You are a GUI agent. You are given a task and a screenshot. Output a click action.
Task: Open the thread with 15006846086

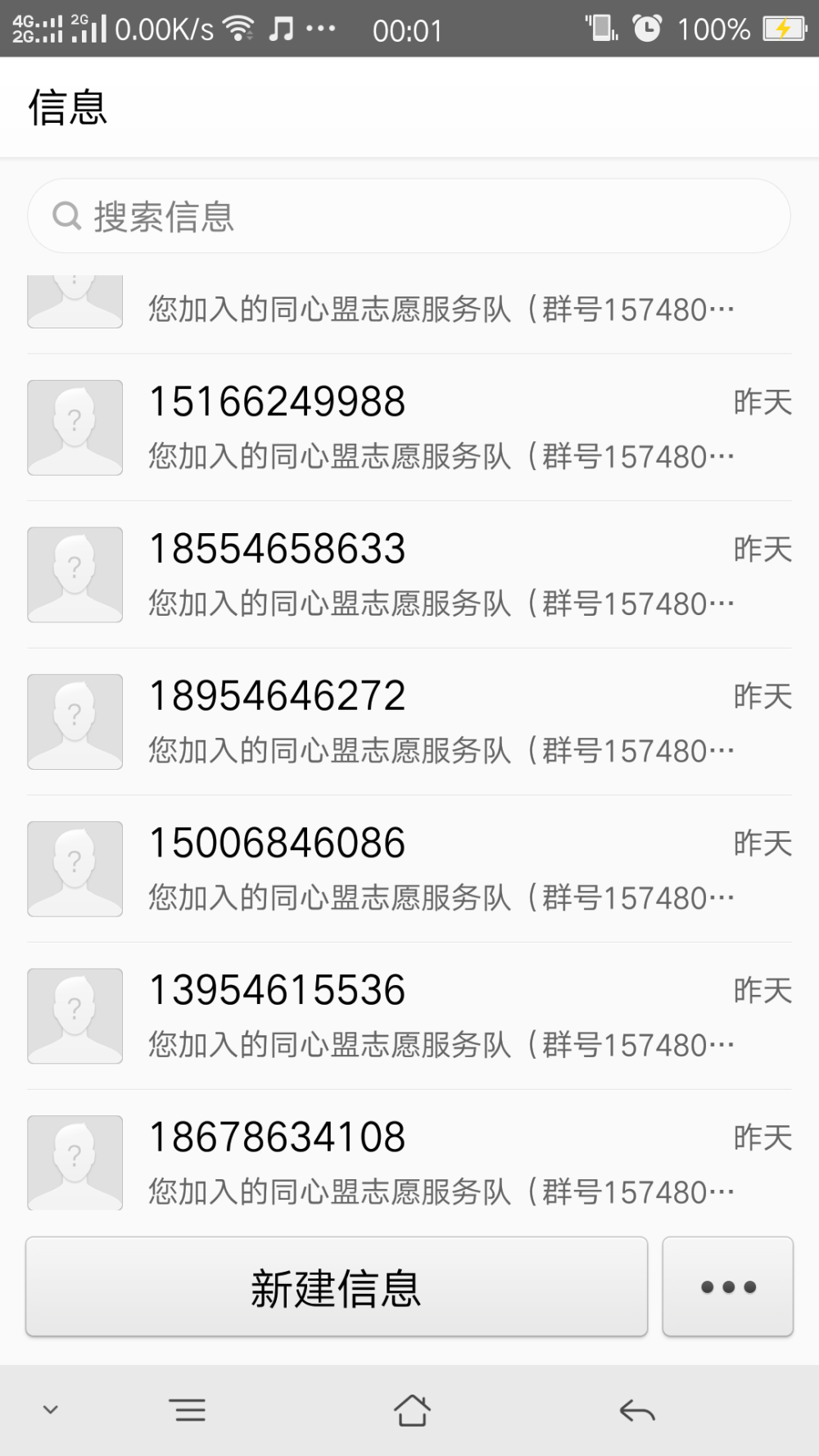coord(409,869)
